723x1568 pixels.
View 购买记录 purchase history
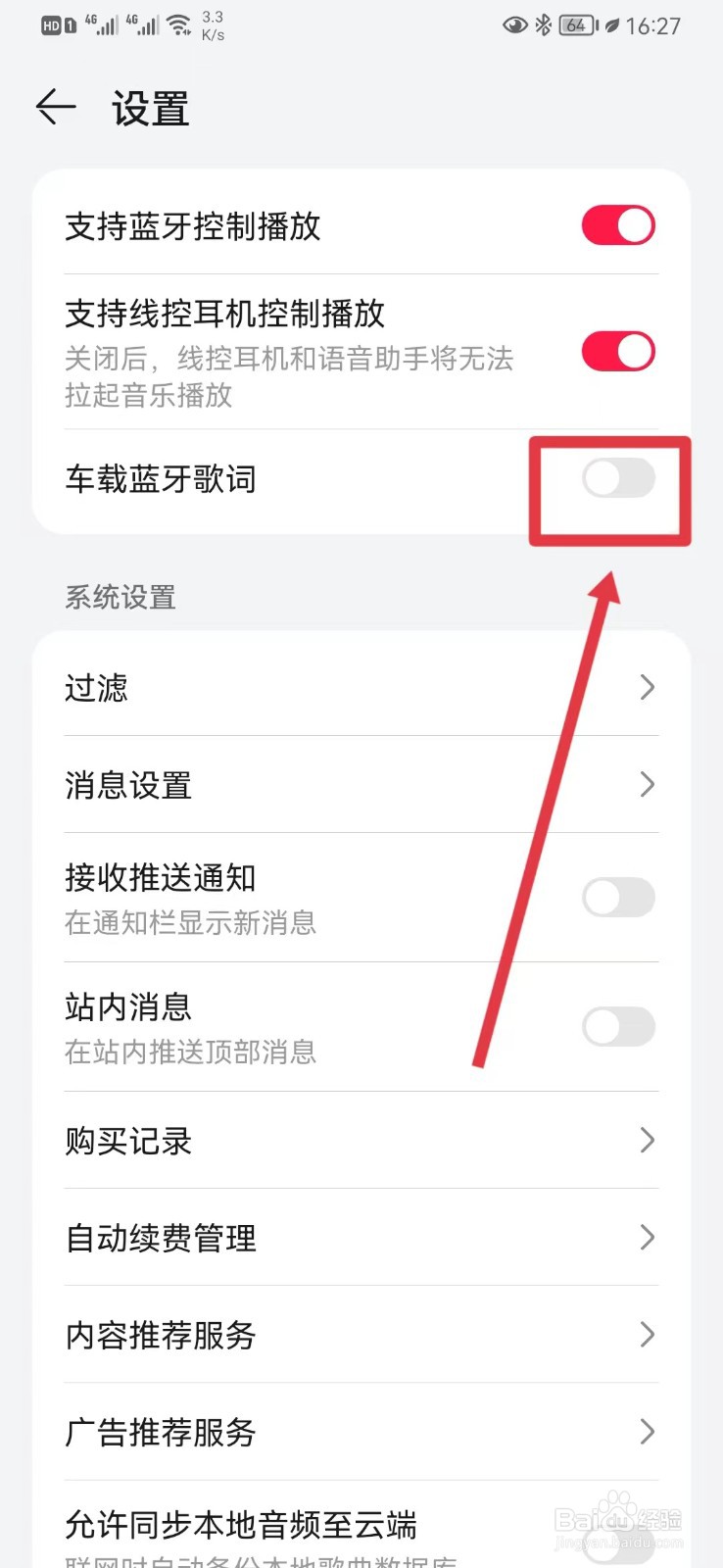pyautogui.click(x=361, y=1140)
